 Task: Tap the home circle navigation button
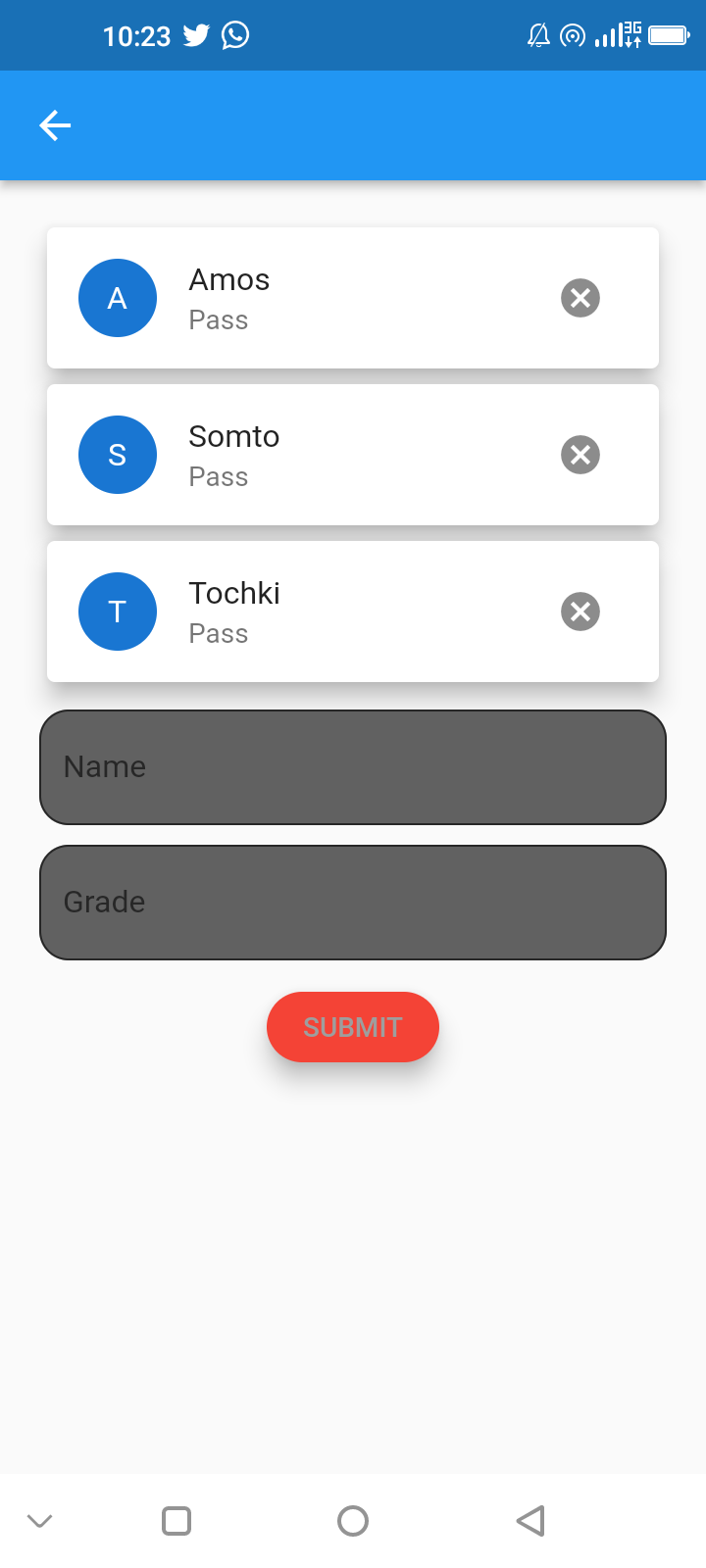tap(353, 1520)
